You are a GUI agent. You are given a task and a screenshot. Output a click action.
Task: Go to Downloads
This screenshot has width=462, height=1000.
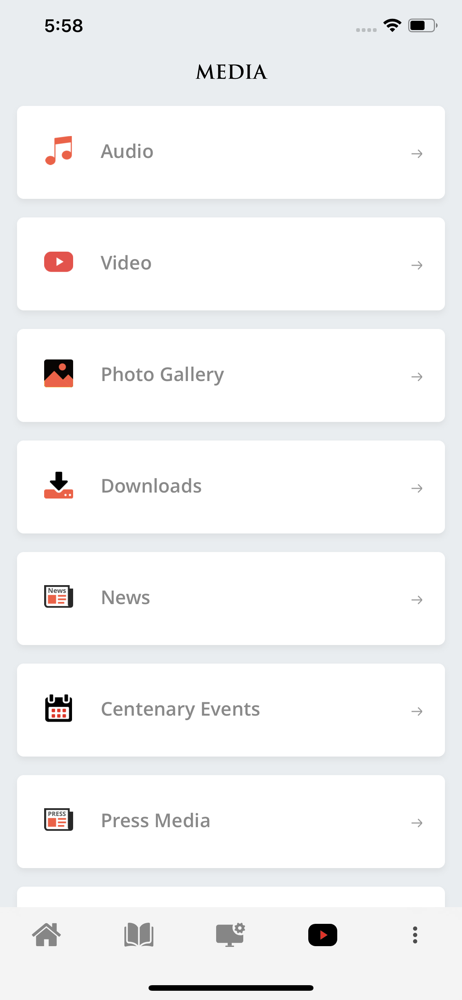coord(230,487)
